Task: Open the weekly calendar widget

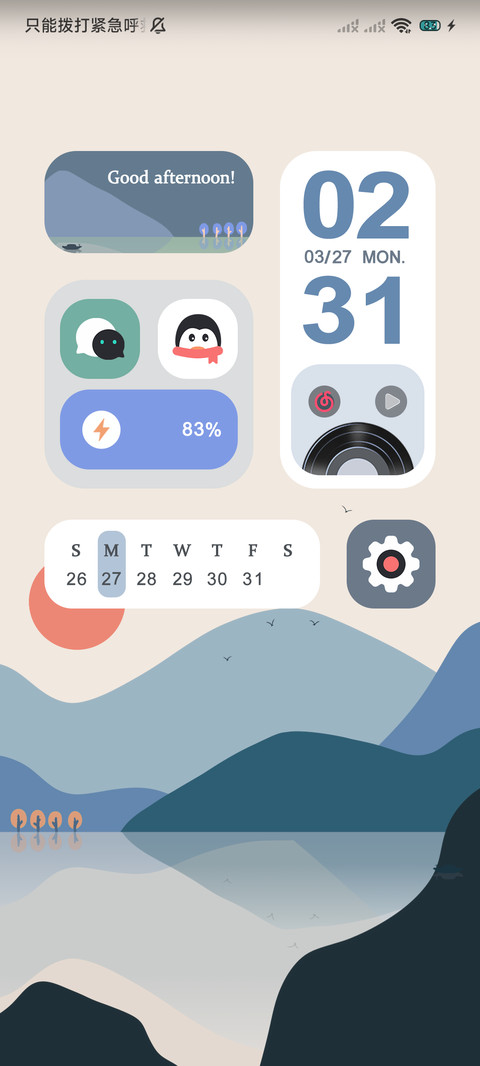Action: point(182,564)
